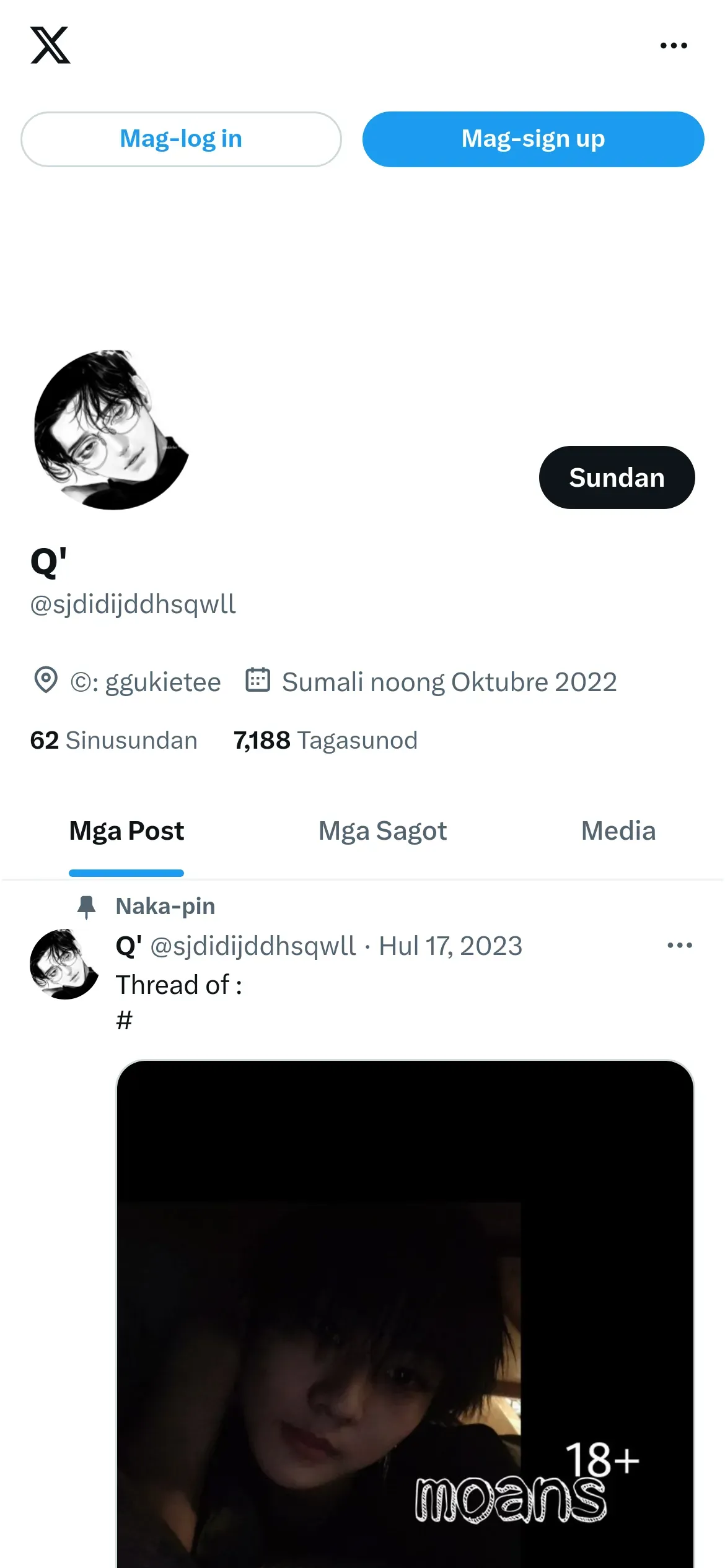The height and width of the screenshot is (1568, 725).
Task: View the 62 Sinusundan list
Action: (114, 740)
